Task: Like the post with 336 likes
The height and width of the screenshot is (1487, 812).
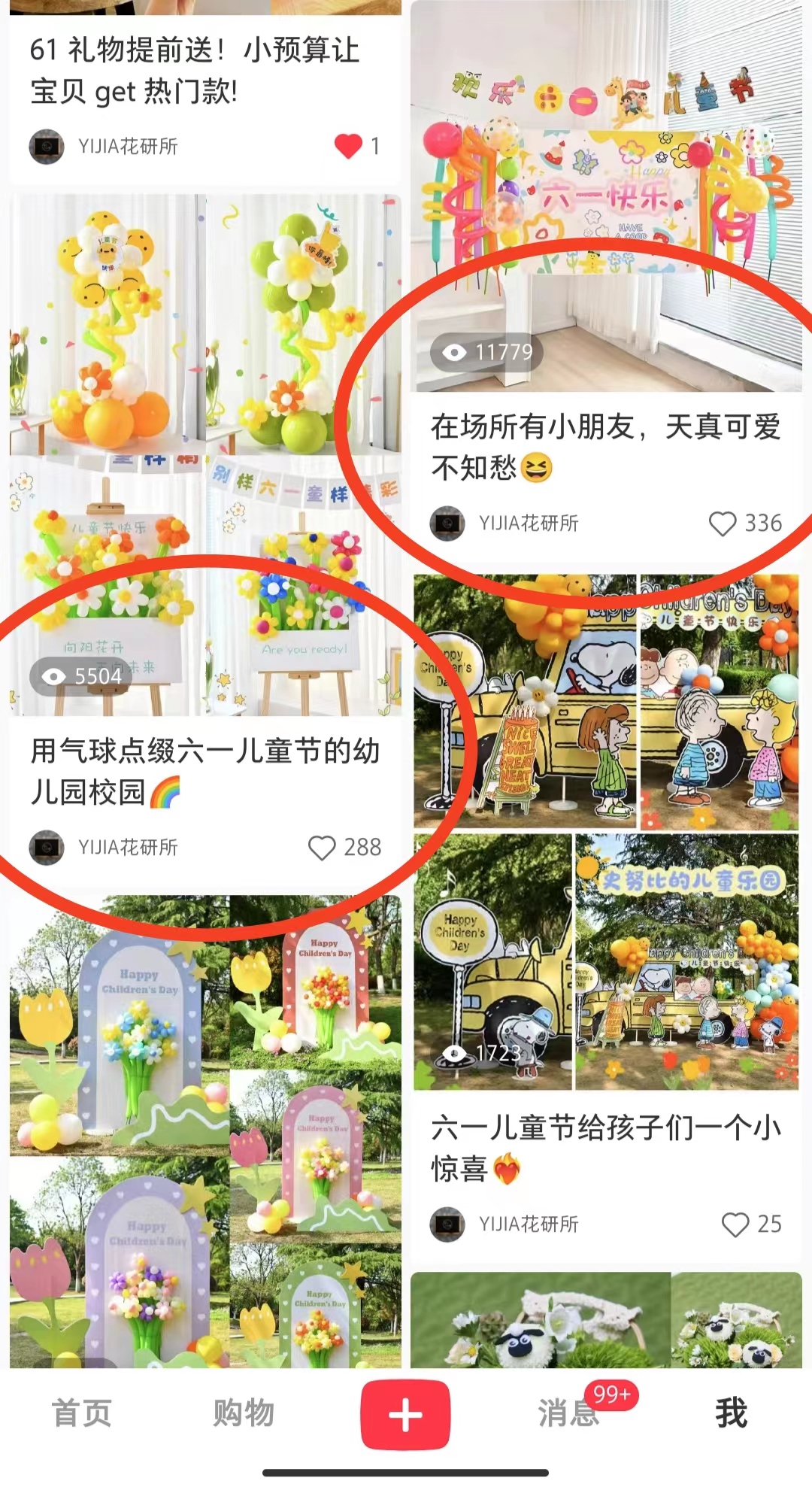Action: 723,523
